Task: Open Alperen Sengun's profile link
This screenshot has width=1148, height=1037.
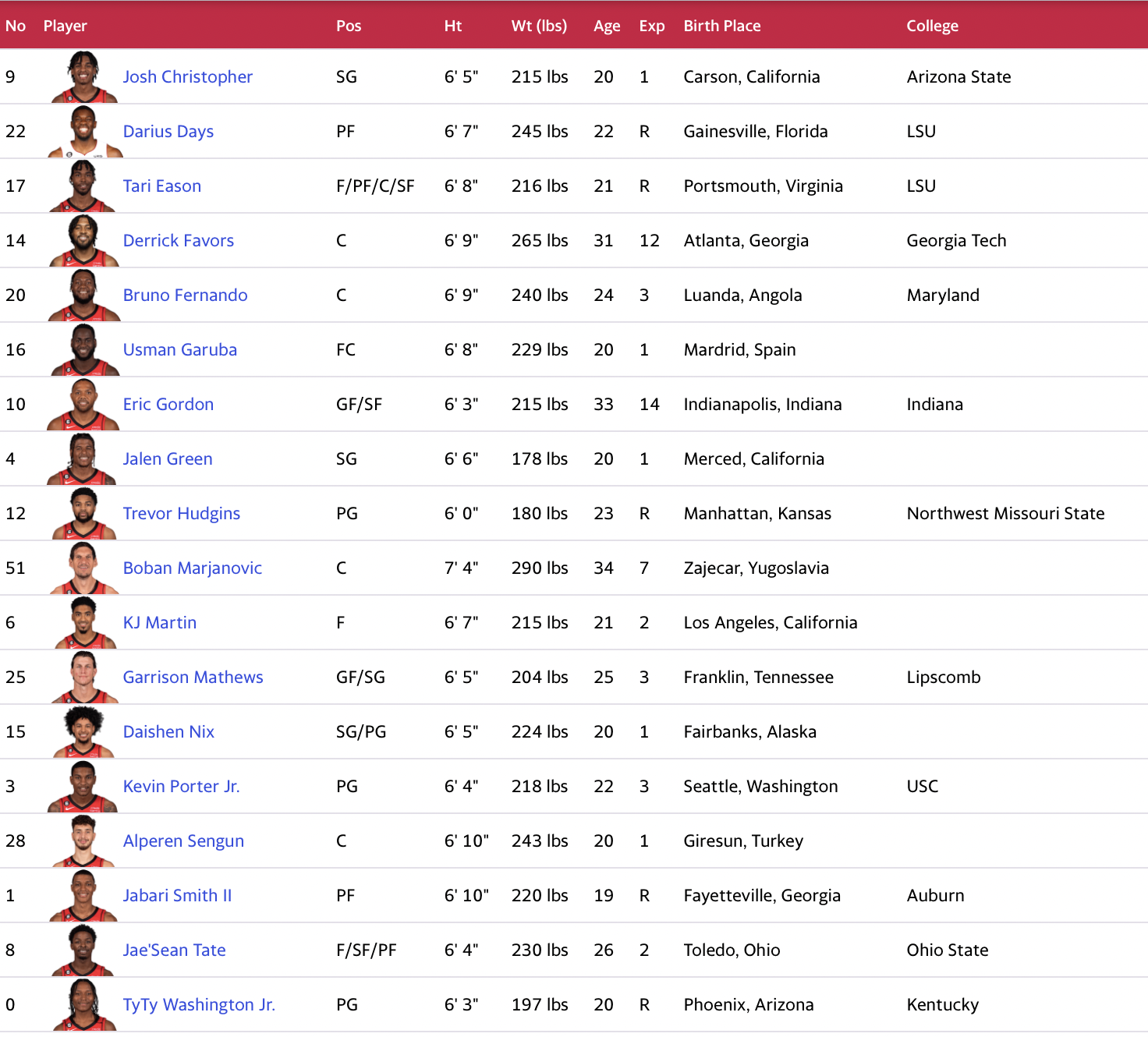Action: pyautogui.click(x=183, y=841)
